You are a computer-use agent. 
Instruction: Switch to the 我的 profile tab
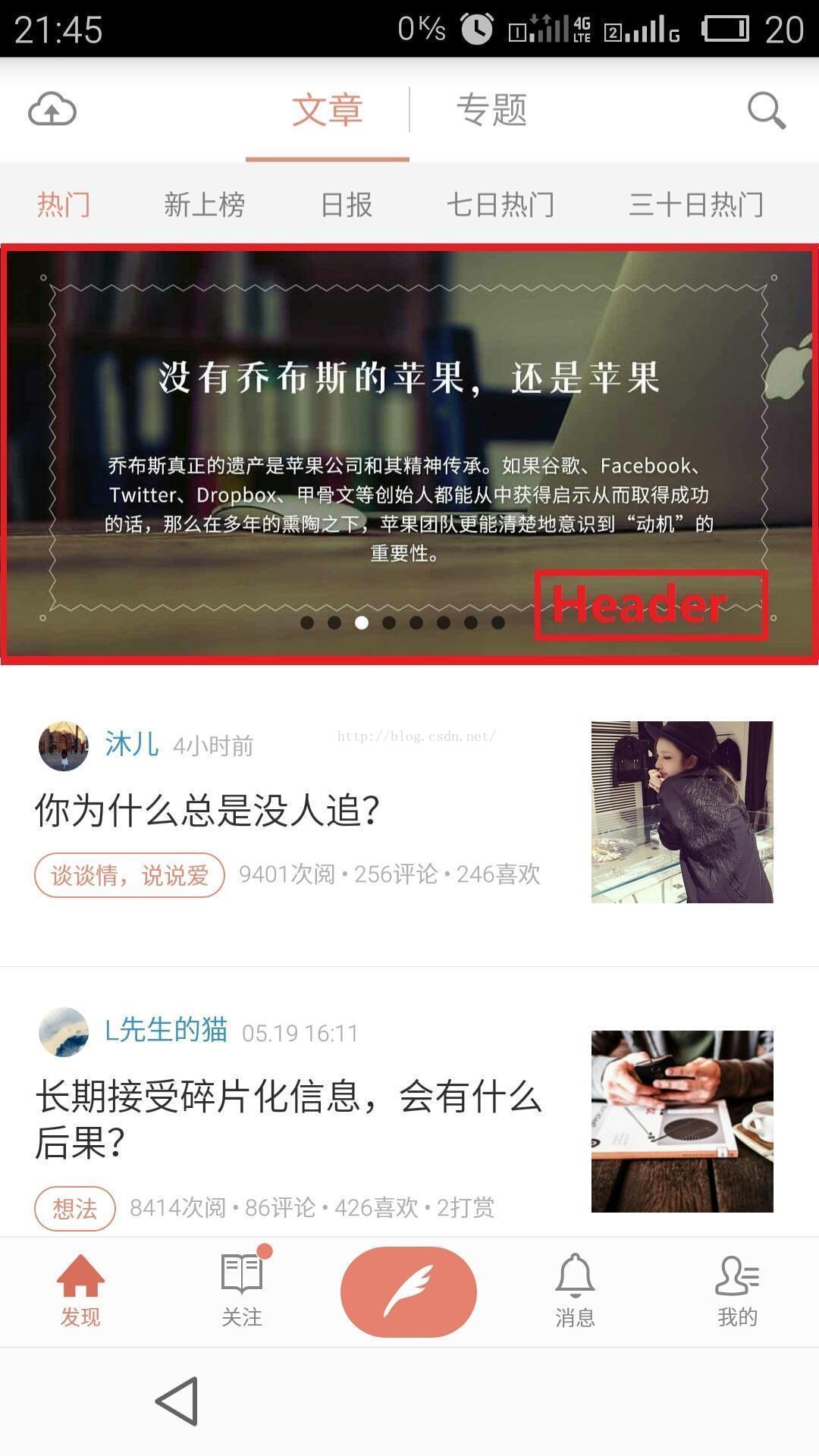click(737, 1289)
